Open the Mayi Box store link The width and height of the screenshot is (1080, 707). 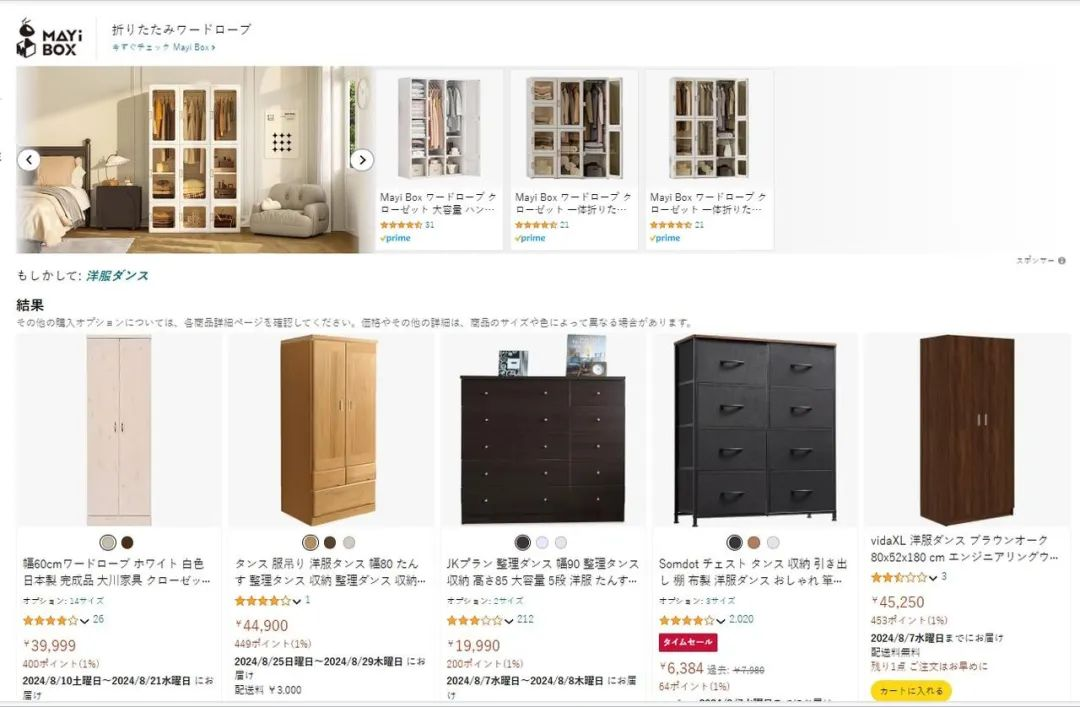[163, 47]
